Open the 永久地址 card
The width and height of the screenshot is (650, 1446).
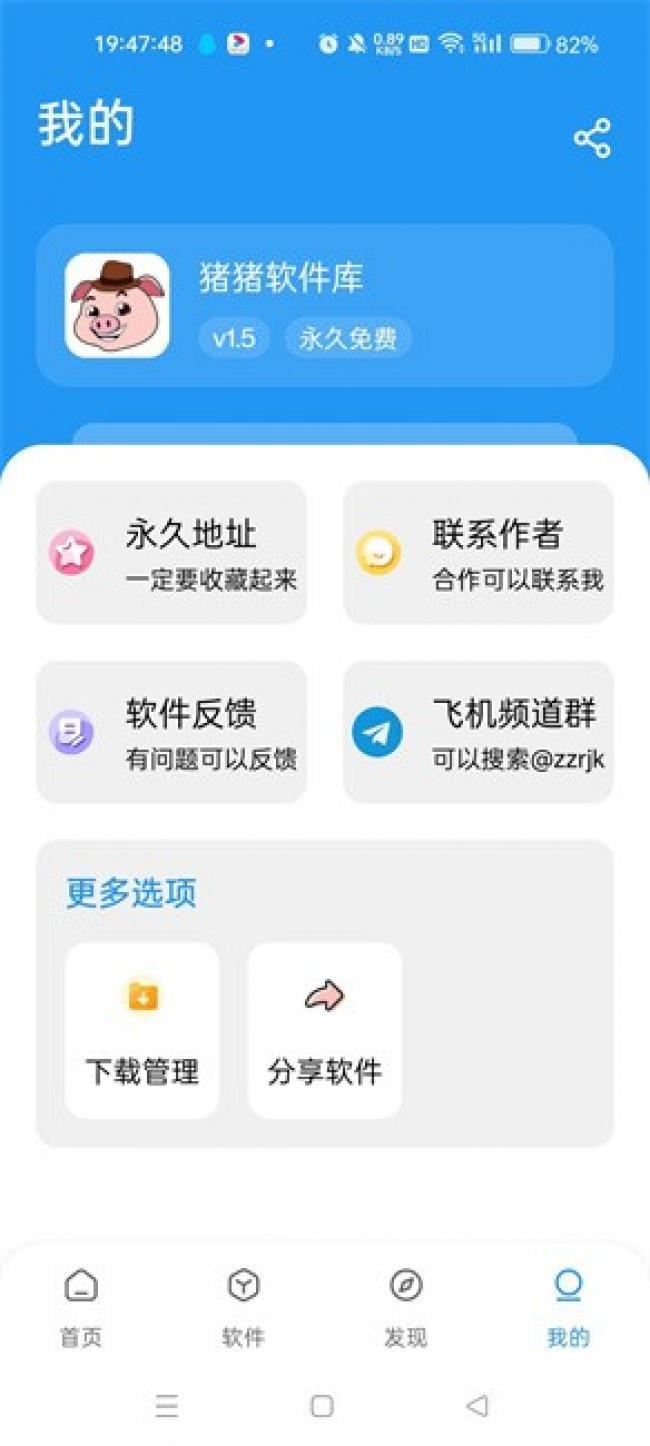click(x=171, y=552)
